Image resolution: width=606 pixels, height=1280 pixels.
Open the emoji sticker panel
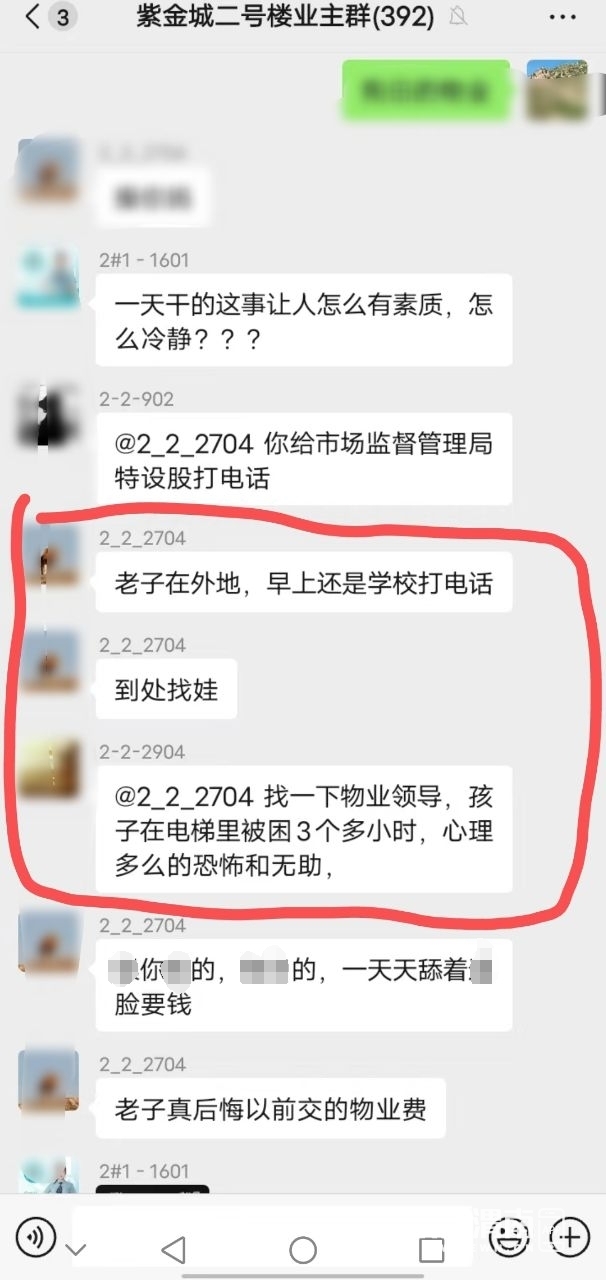click(x=509, y=1236)
